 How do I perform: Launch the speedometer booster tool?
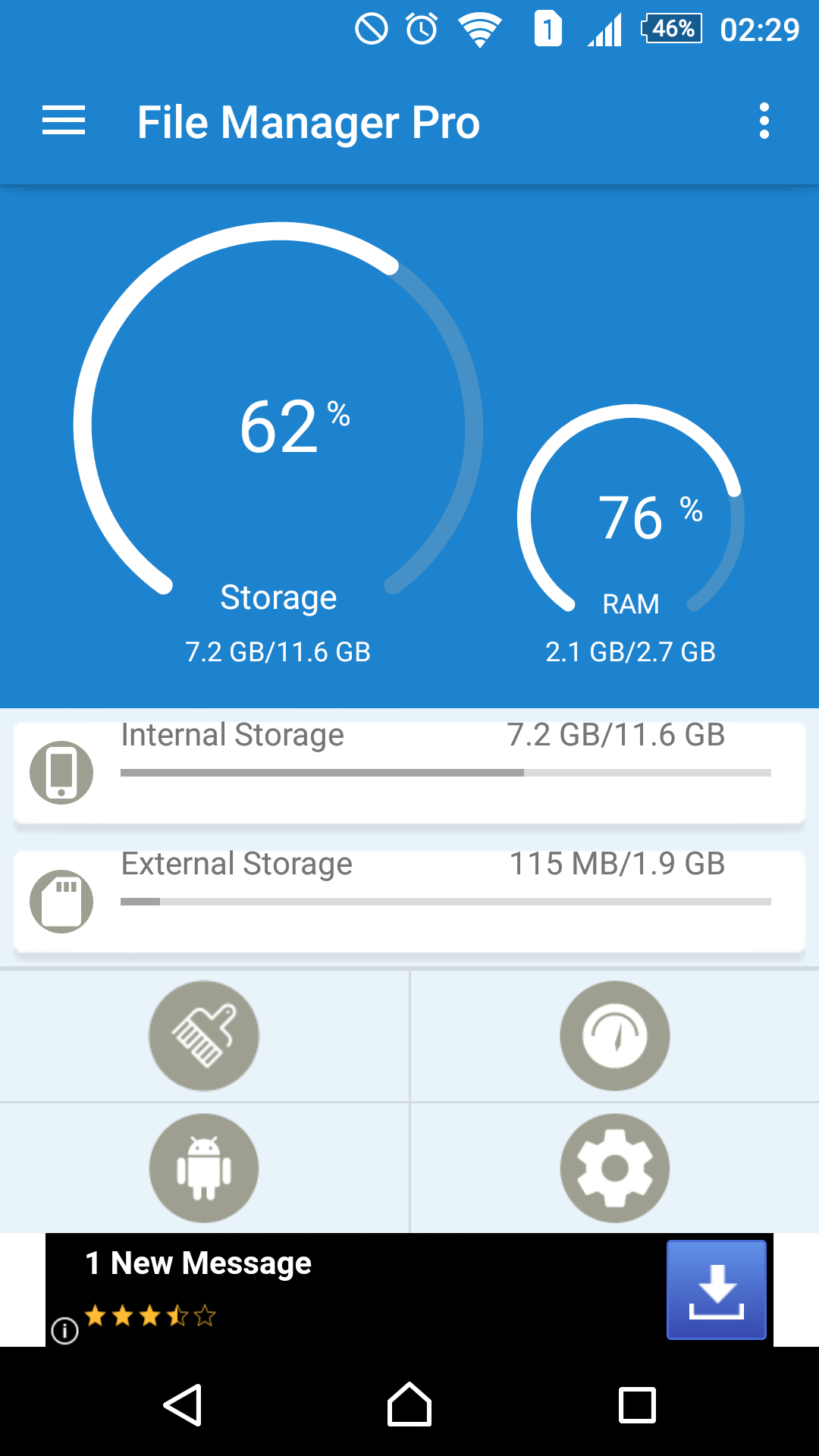(x=615, y=1036)
